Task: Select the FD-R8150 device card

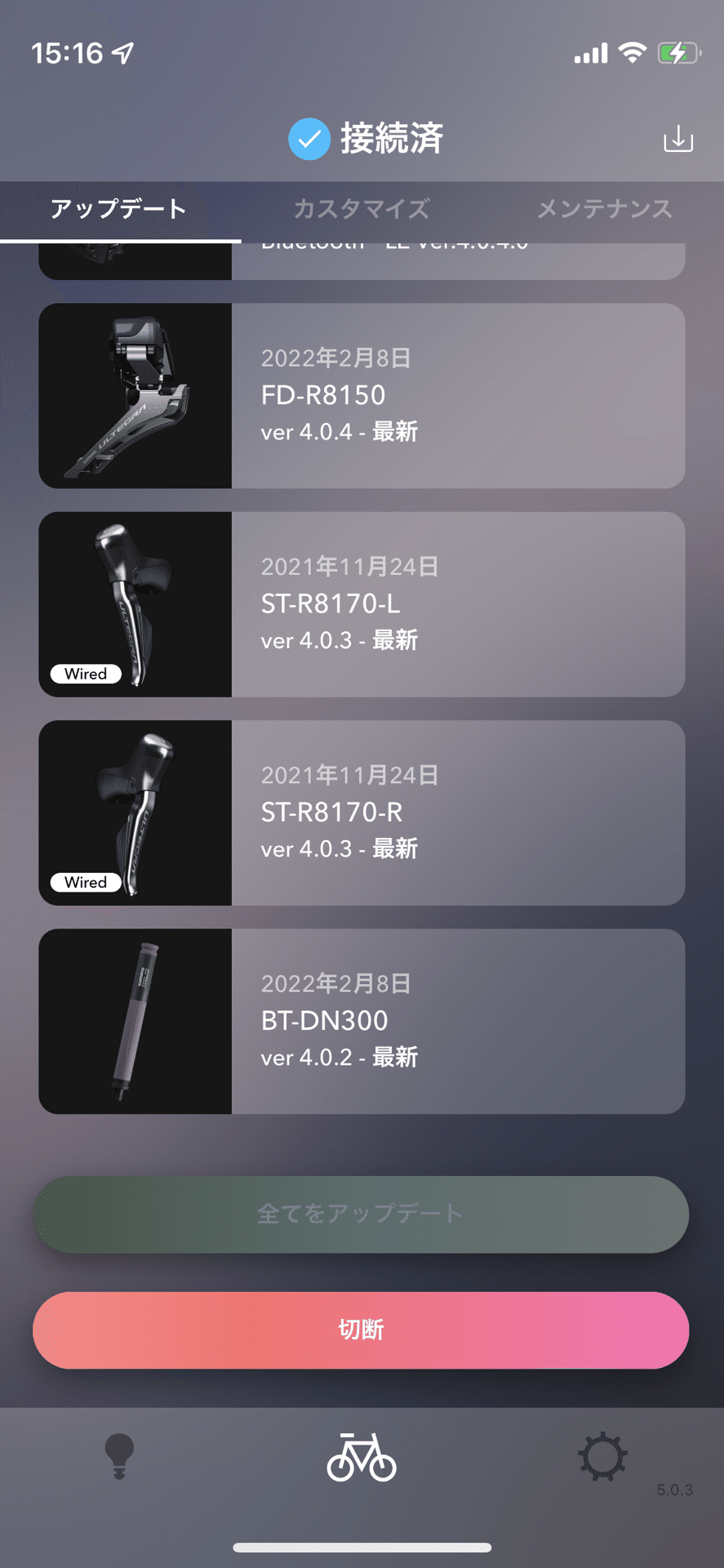Action: [x=362, y=395]
